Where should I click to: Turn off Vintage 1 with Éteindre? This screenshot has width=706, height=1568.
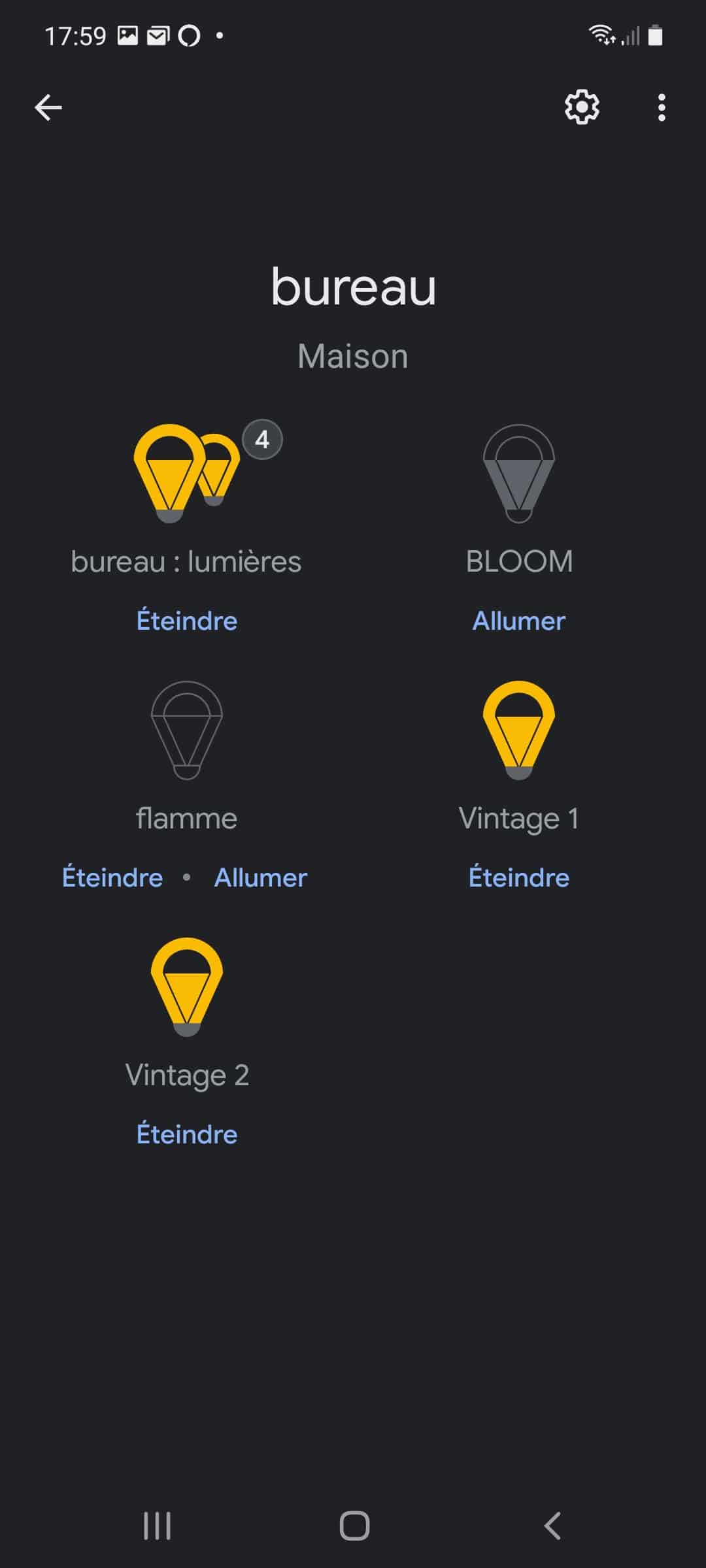click(x=519, y=877)
